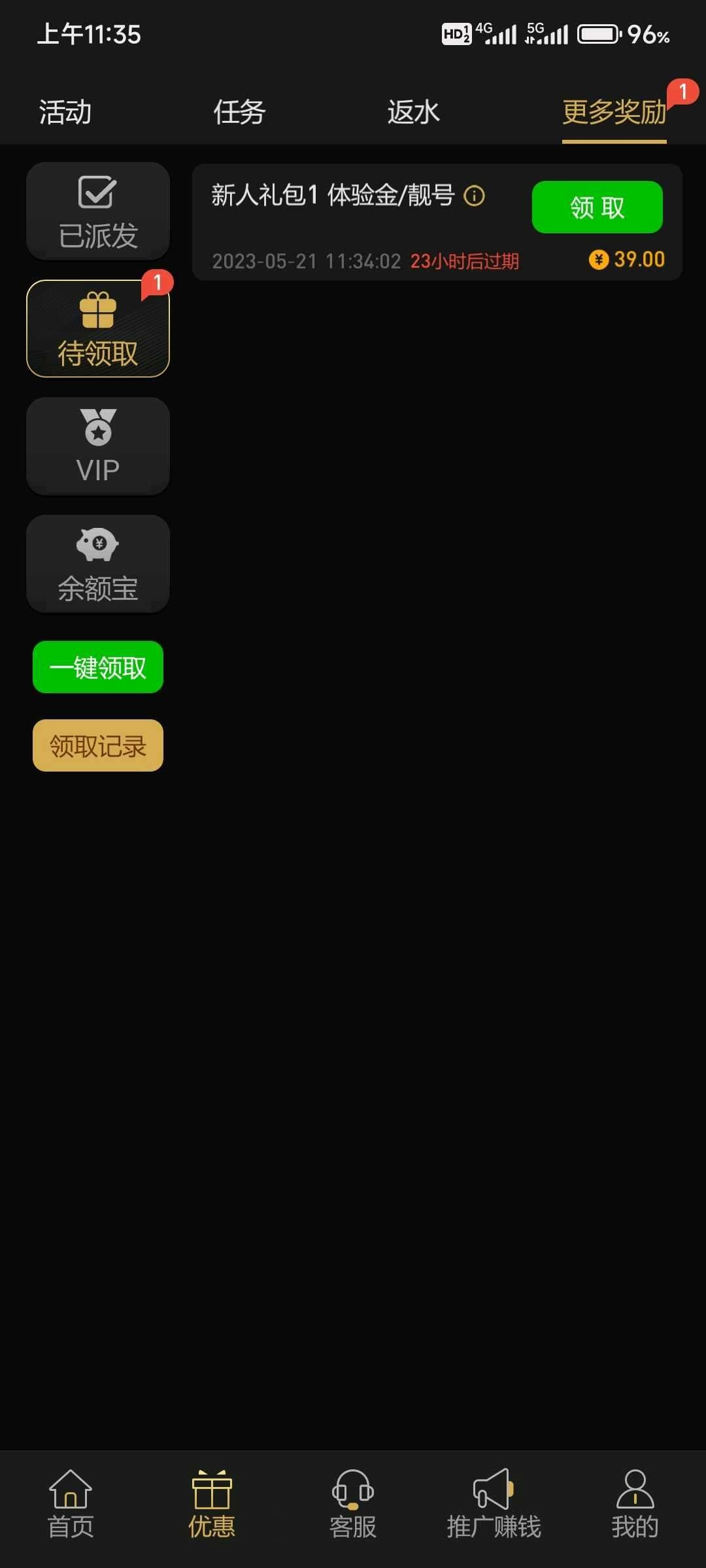Go to the 返水 tab
This screenshot has width=706, height=1568.
[413, 112]
